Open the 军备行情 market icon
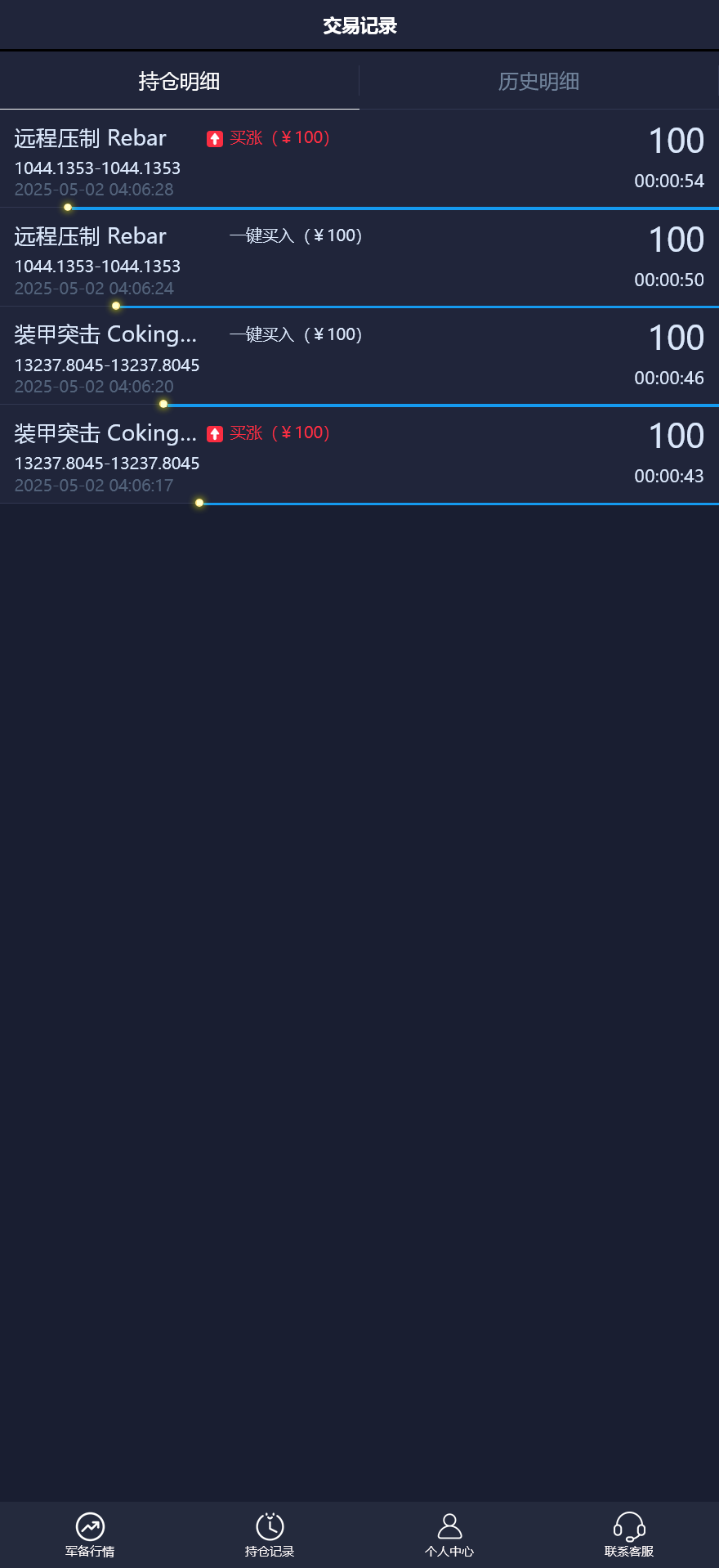The height and width of the screenshot is (1568, 719). [x=90, y=1533]
